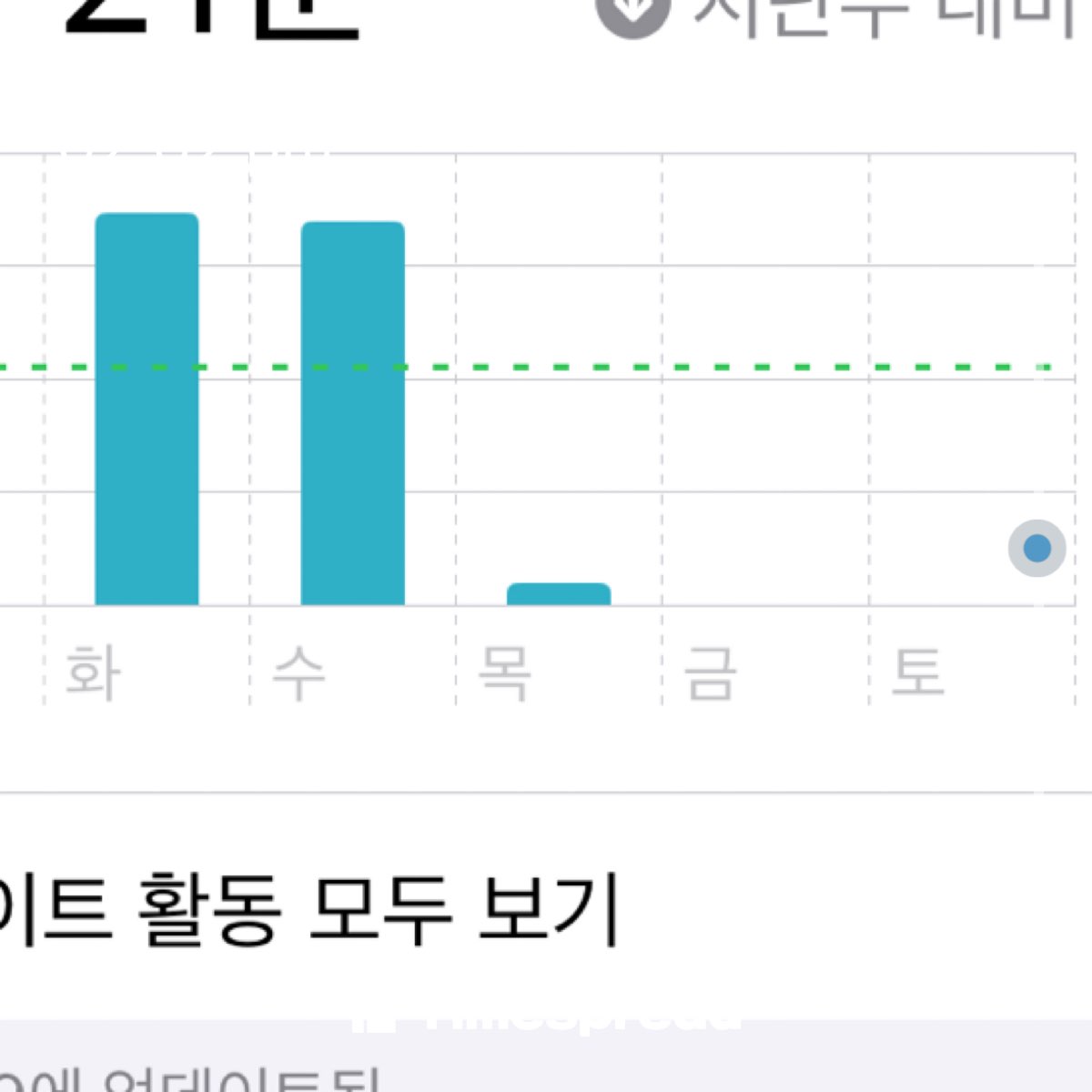
Task: Open 활동 모두 보기 to see all activity
Action: coord(309,910)
